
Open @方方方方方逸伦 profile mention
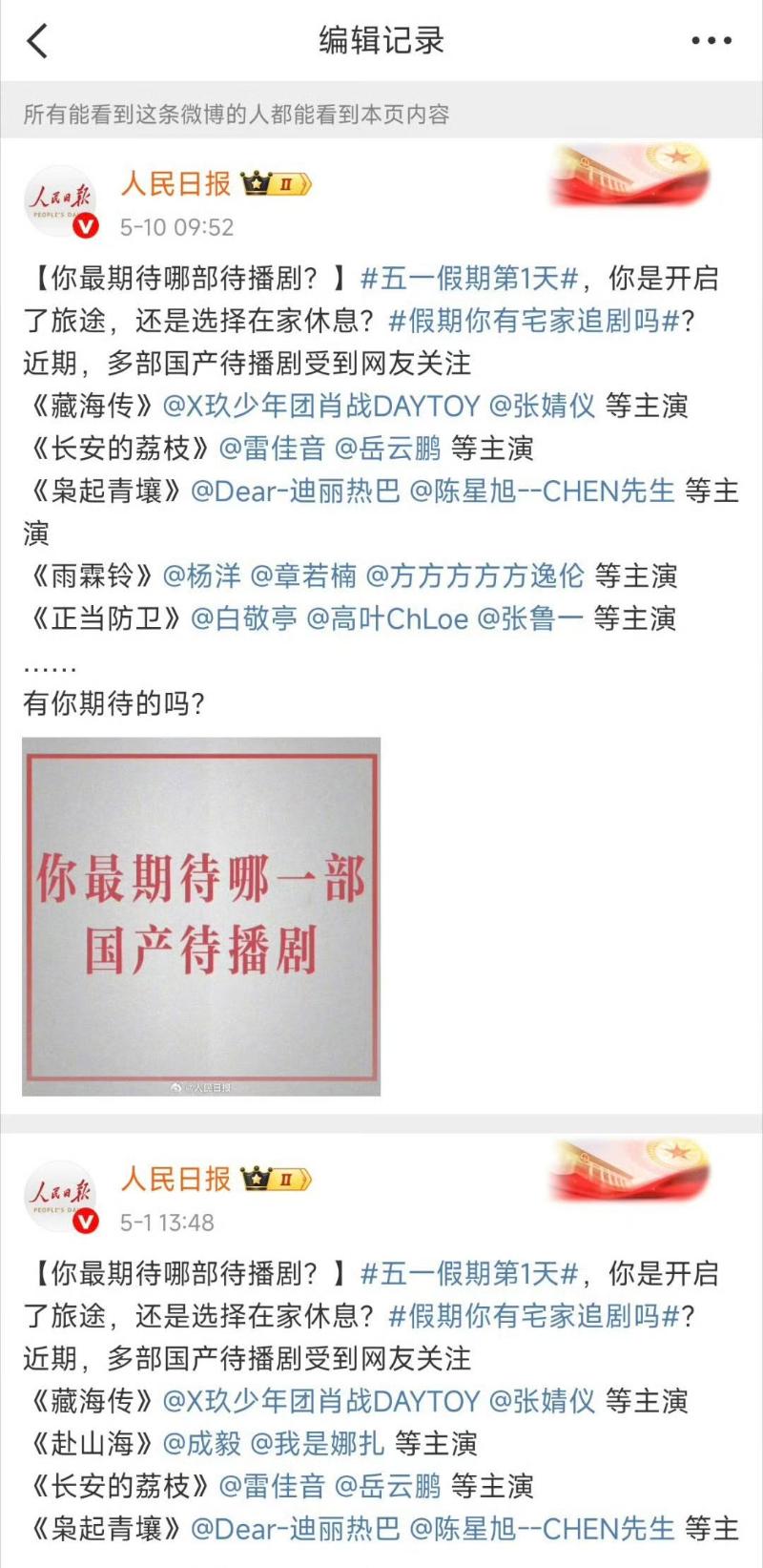[475, 576]
